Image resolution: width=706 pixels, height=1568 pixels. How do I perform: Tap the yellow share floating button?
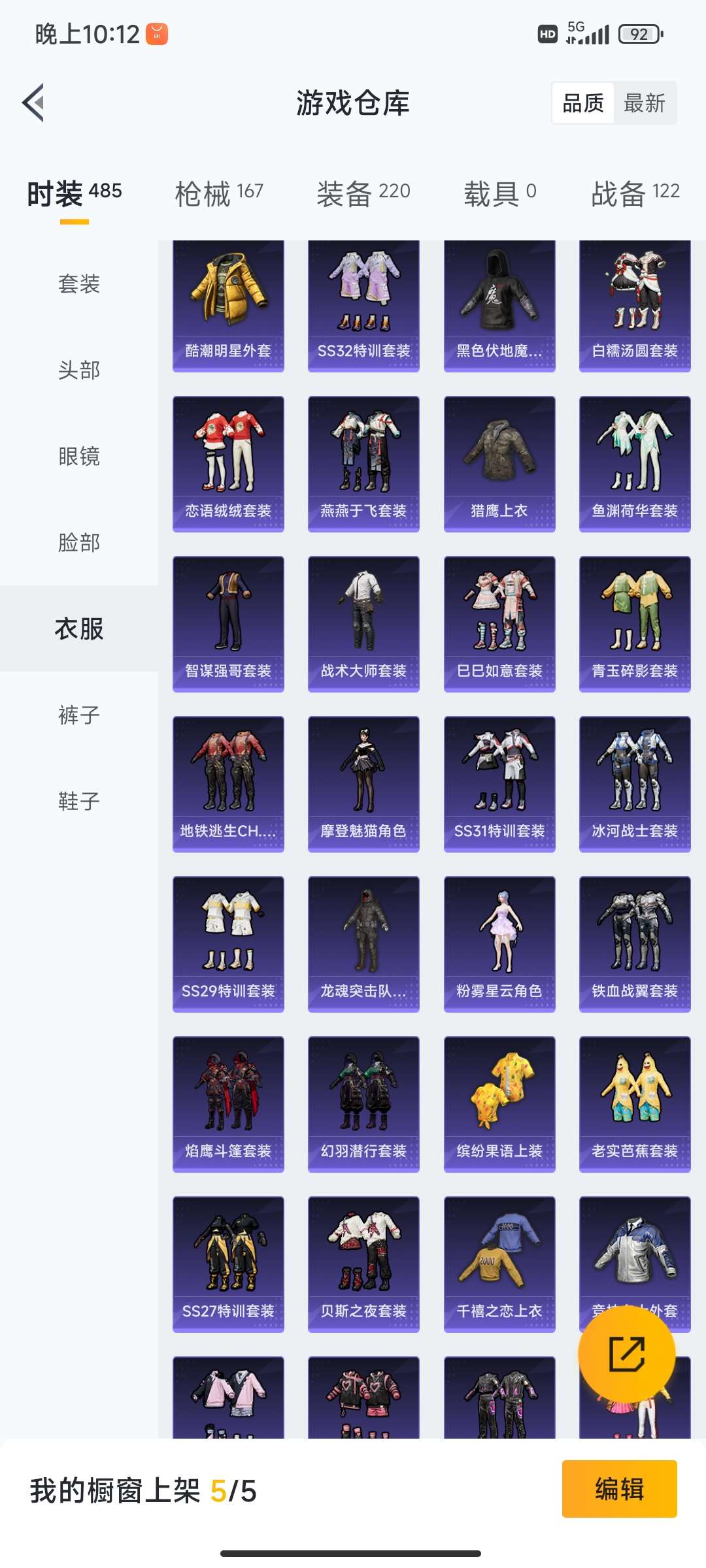(626, 1354)
